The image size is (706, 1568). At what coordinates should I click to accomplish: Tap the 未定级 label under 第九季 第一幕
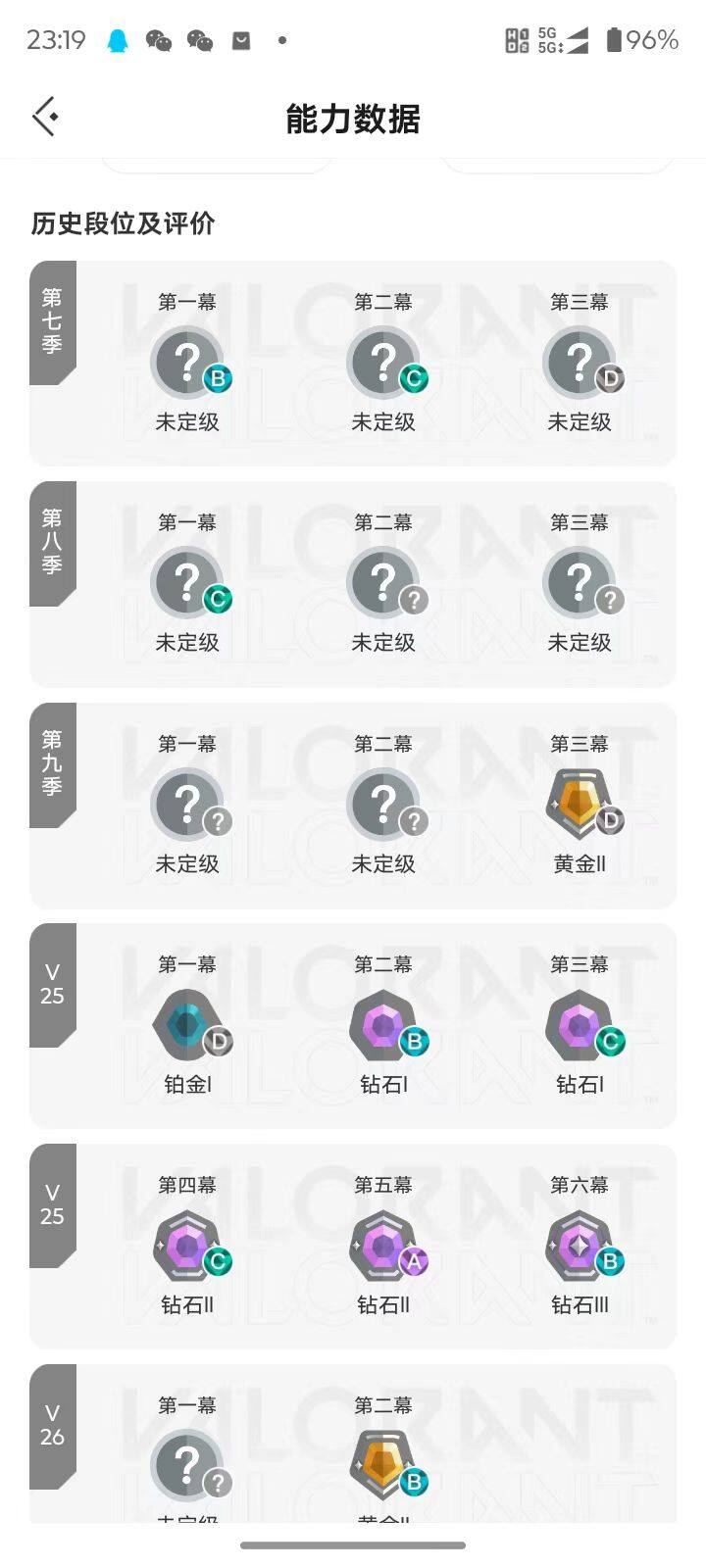188,864
